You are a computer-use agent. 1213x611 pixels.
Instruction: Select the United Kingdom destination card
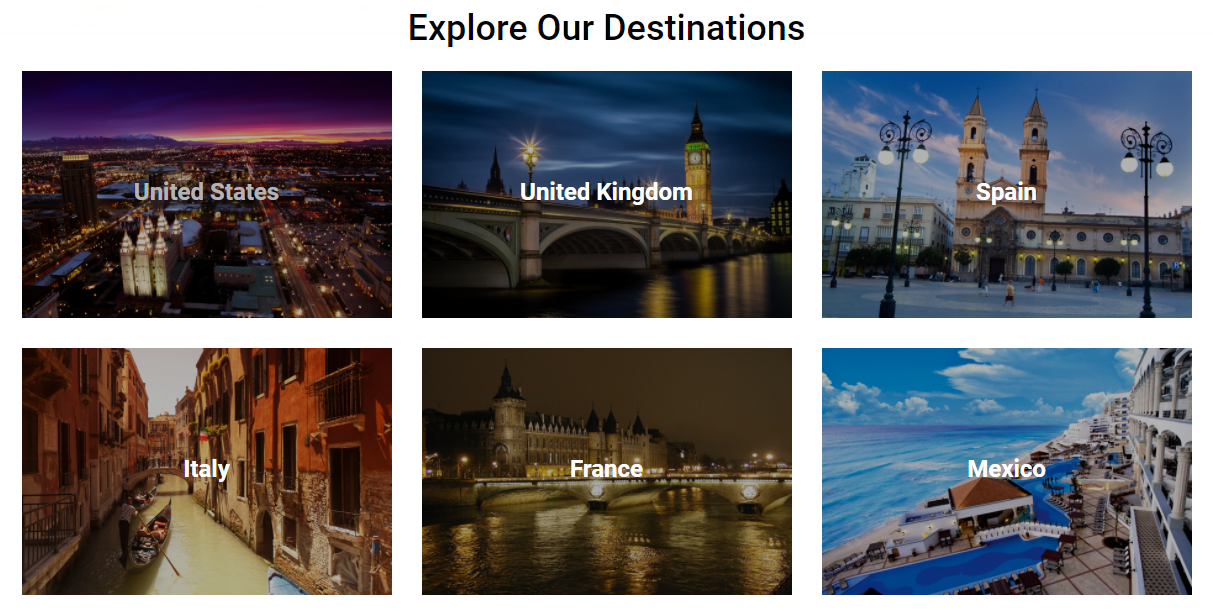coord(607,194)
